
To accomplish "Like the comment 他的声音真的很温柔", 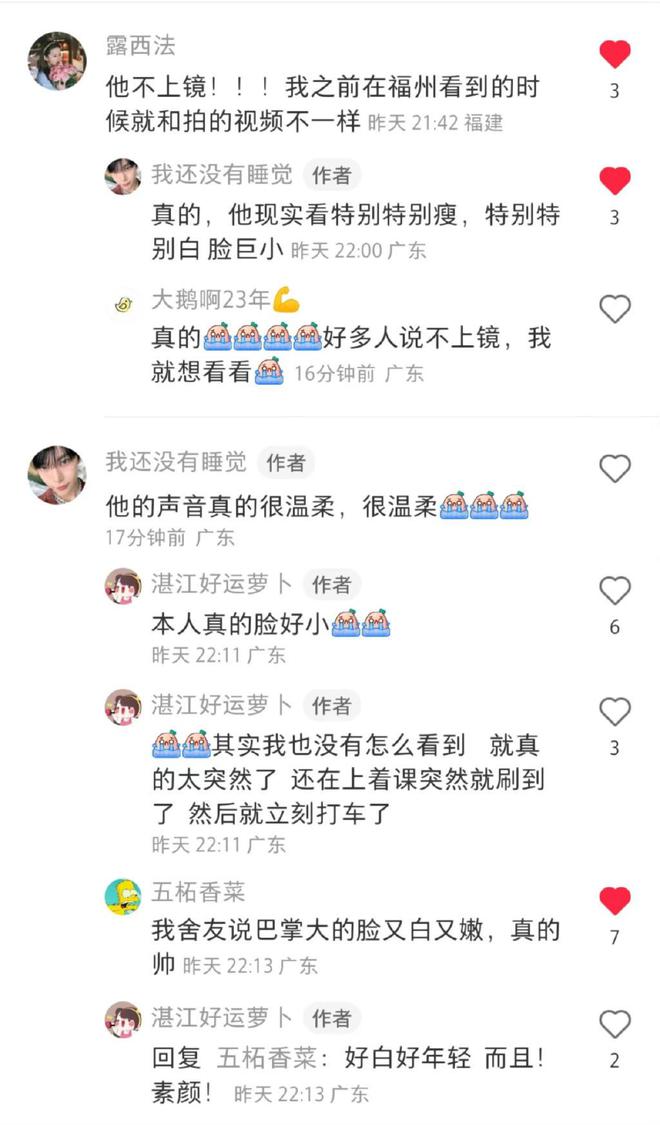I will 614,468.
